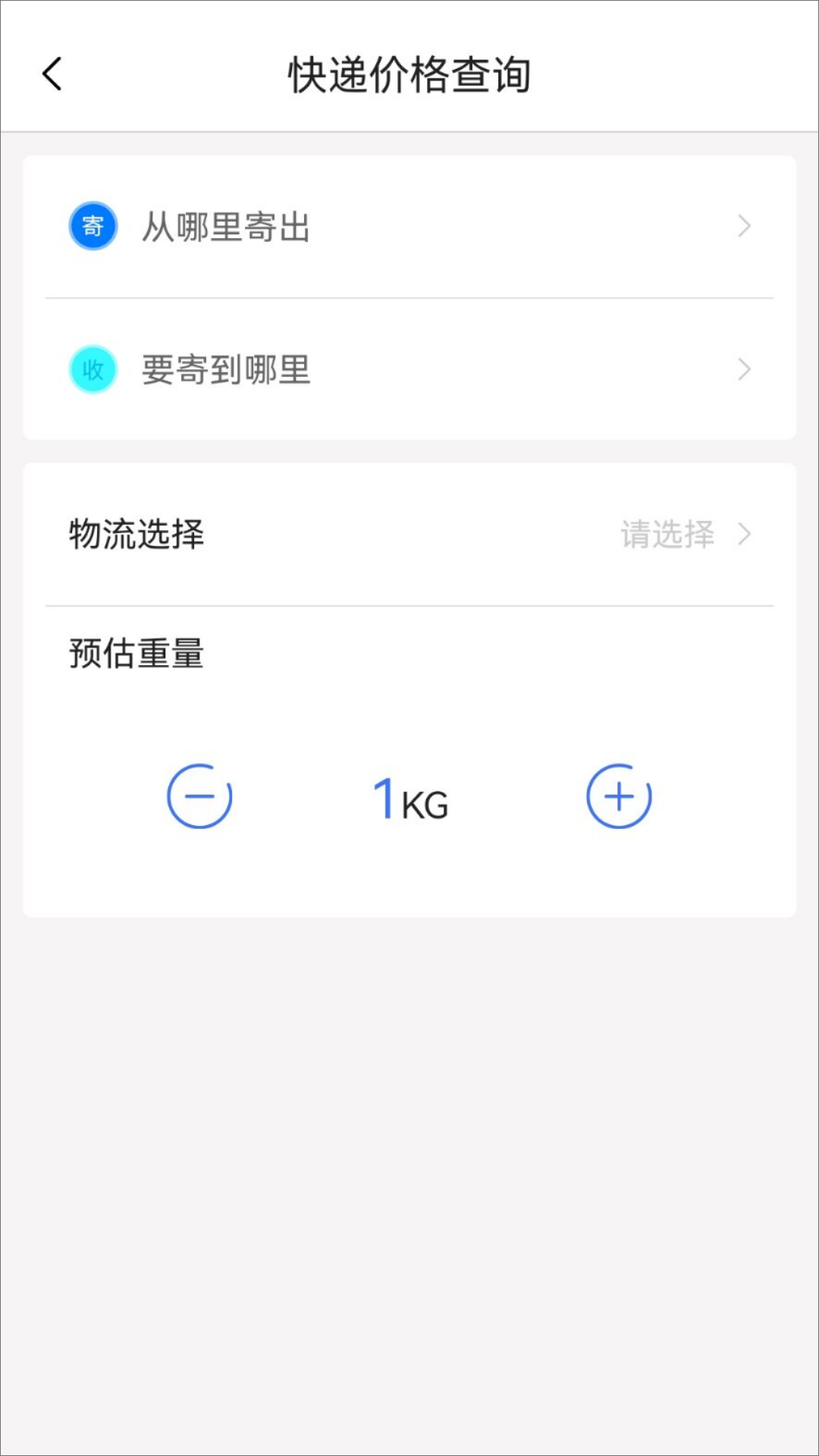Image resolution: width=819 pixels, height=1456 pixels.
Task: Click the 物流选择 row label
Action: 136,535
